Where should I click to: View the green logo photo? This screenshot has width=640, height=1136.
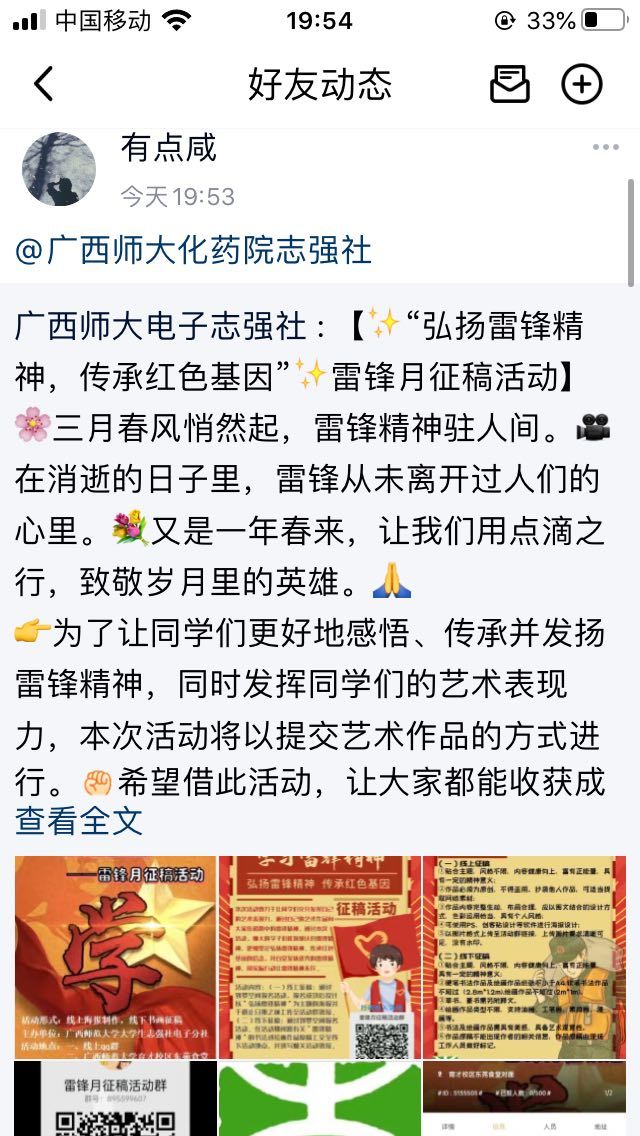(x=319, y=1098)
